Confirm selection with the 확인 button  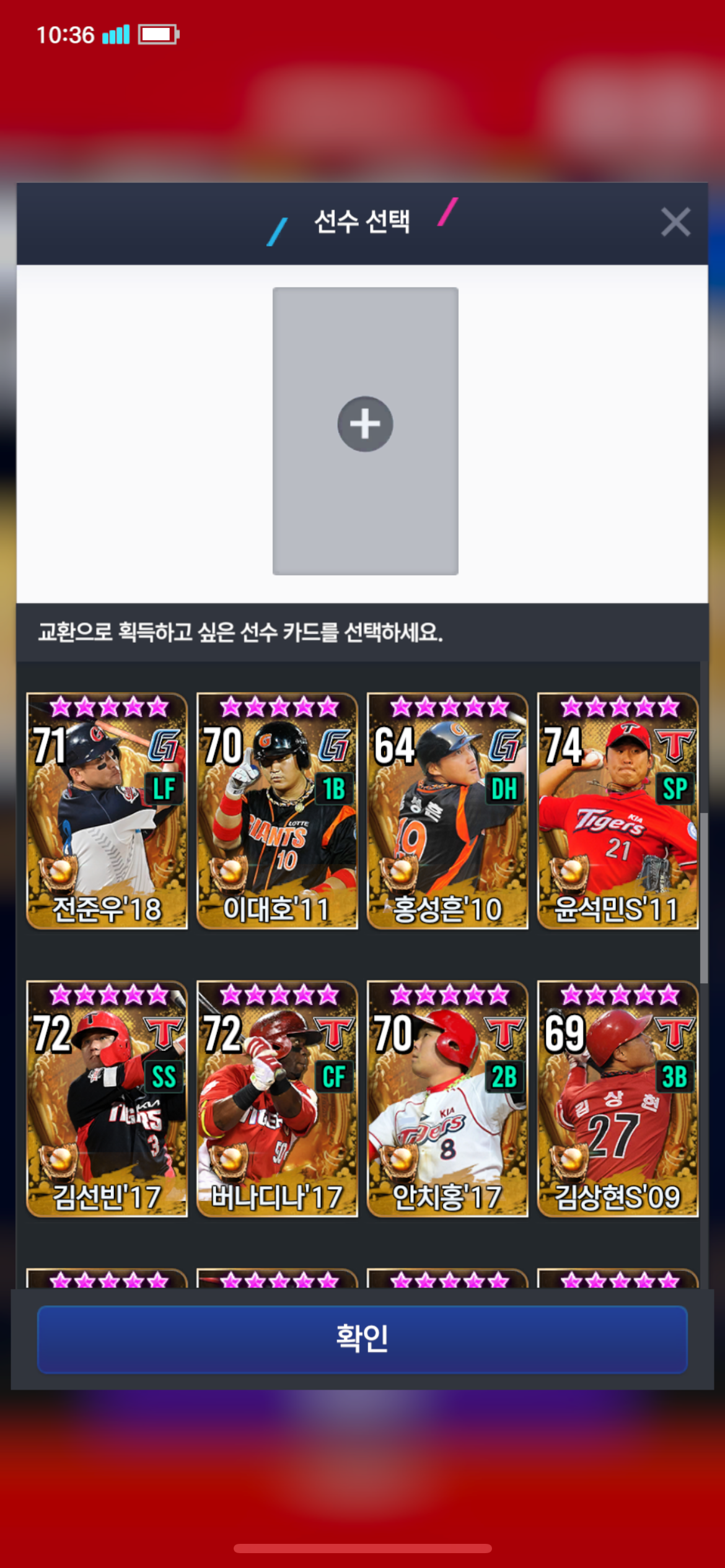[362, 1339]
